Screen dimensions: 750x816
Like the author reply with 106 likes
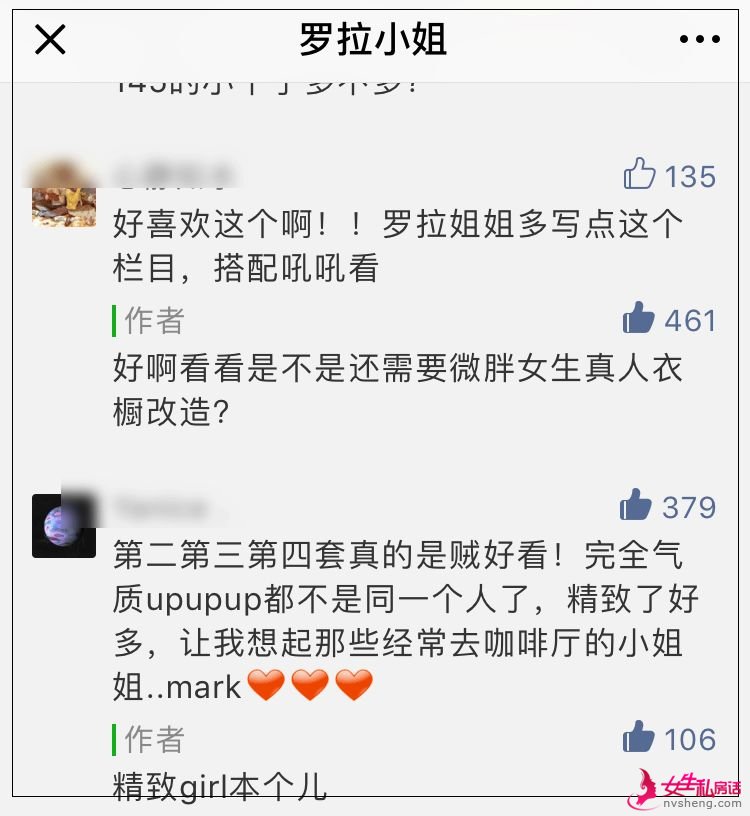(x=639, y=738)
